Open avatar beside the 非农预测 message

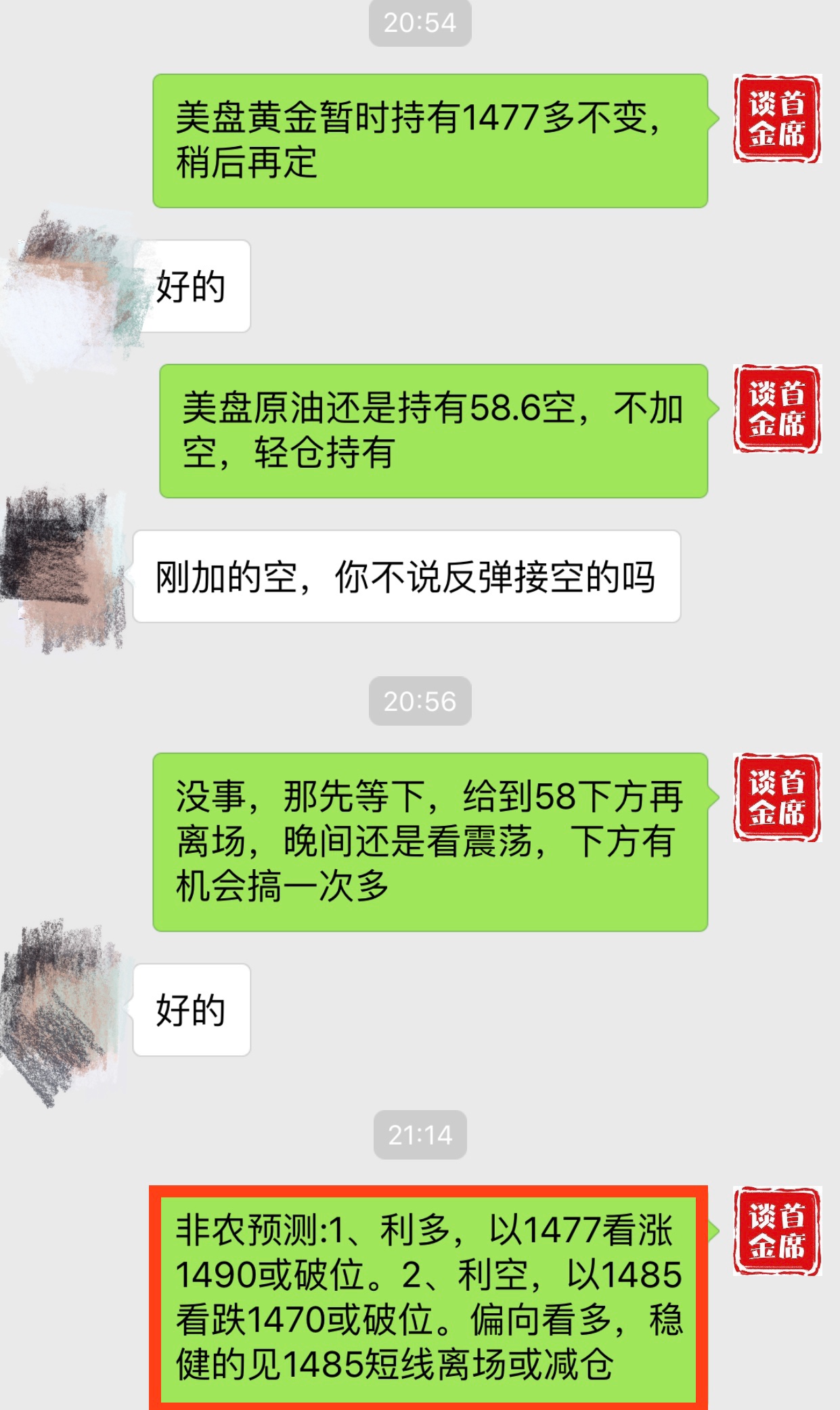(776, 1231)
